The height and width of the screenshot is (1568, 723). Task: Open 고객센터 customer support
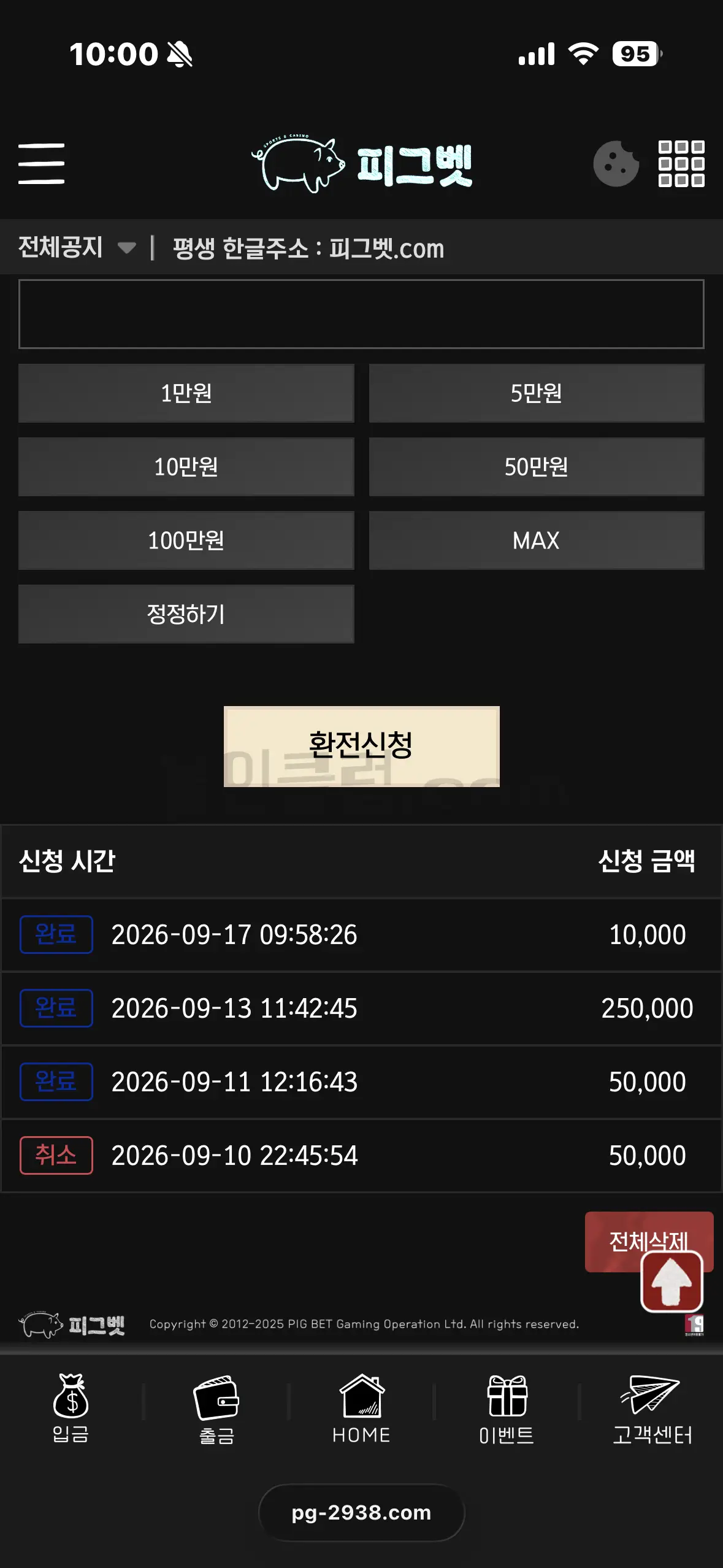(x=652, y=1409)
